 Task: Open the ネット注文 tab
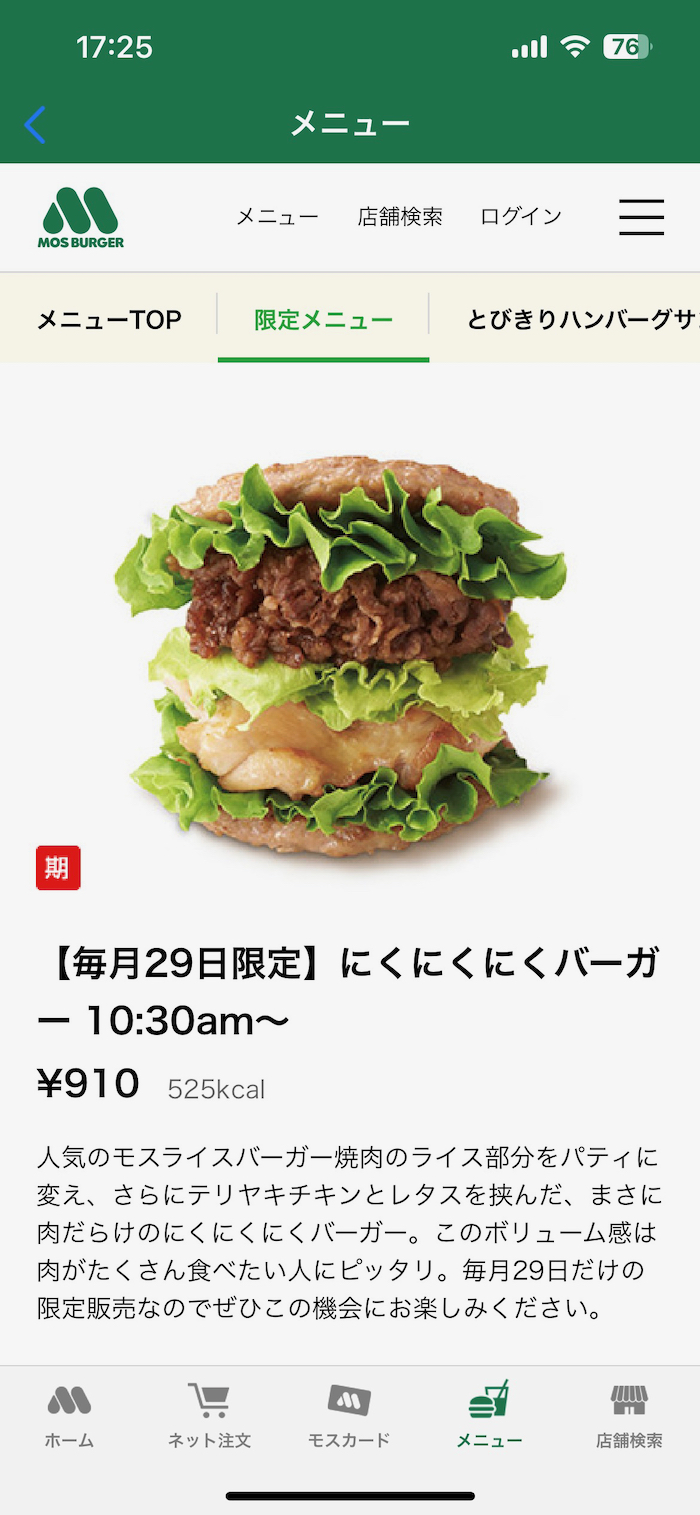tap(209, 1415)
